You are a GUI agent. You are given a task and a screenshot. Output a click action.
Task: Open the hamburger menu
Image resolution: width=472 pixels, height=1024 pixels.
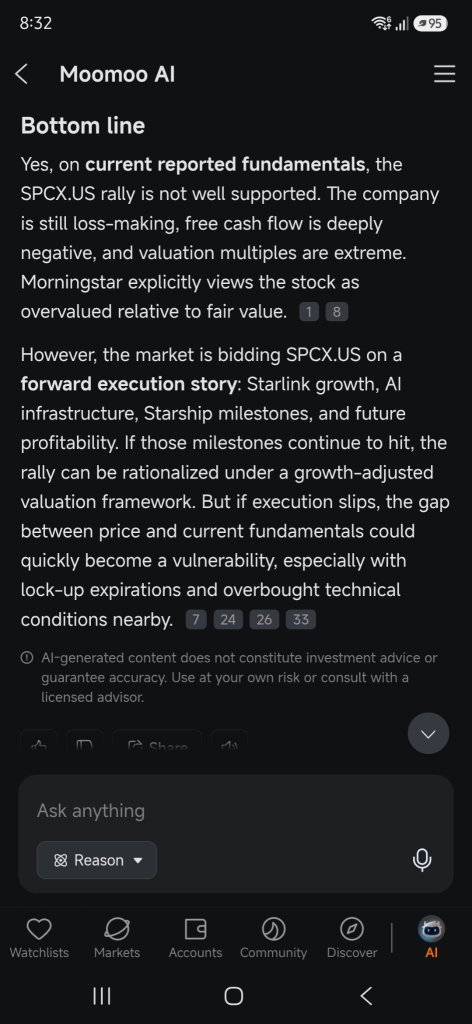pos(445,74)
